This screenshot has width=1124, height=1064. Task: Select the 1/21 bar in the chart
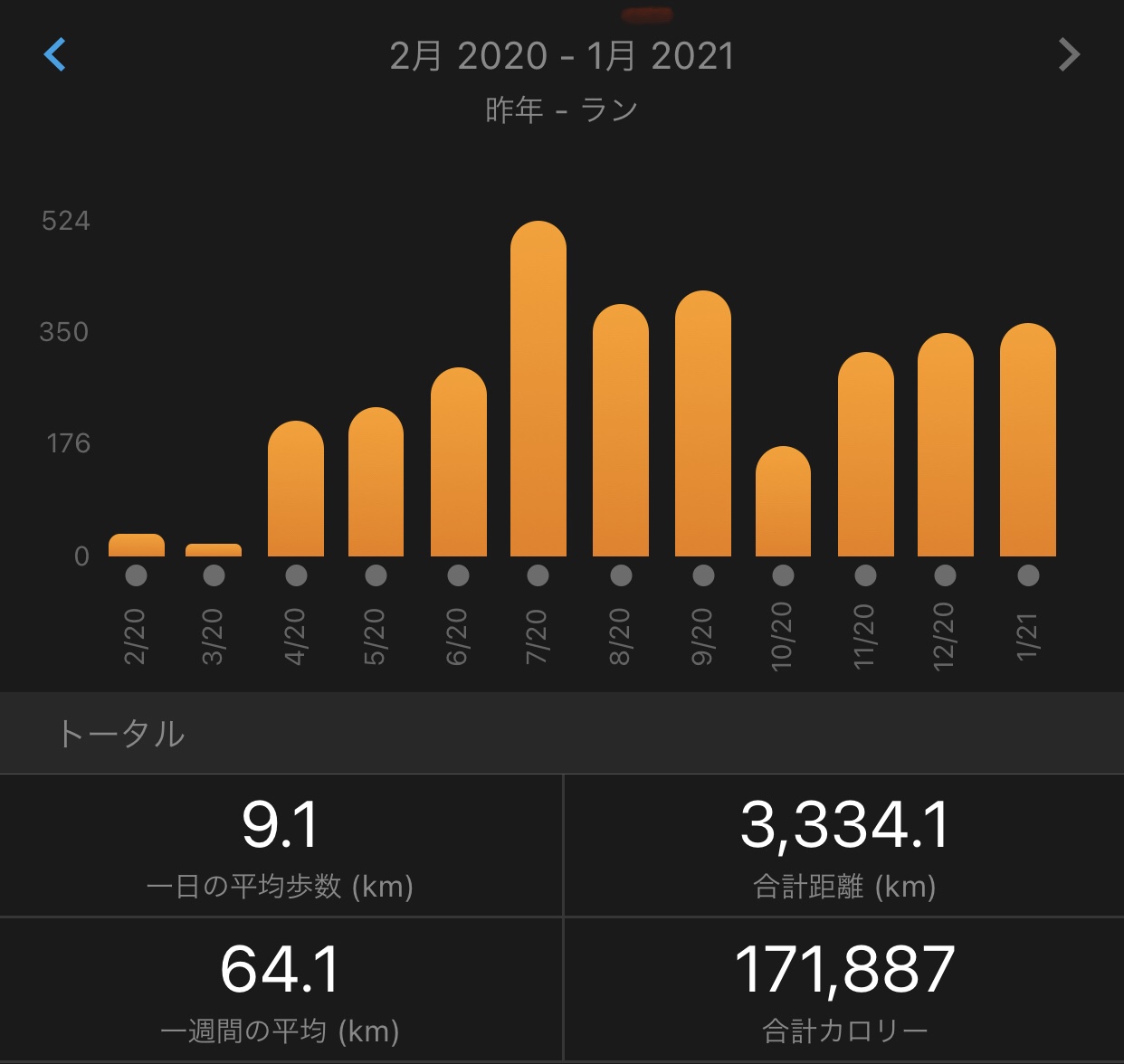[x=1027, y=441]
